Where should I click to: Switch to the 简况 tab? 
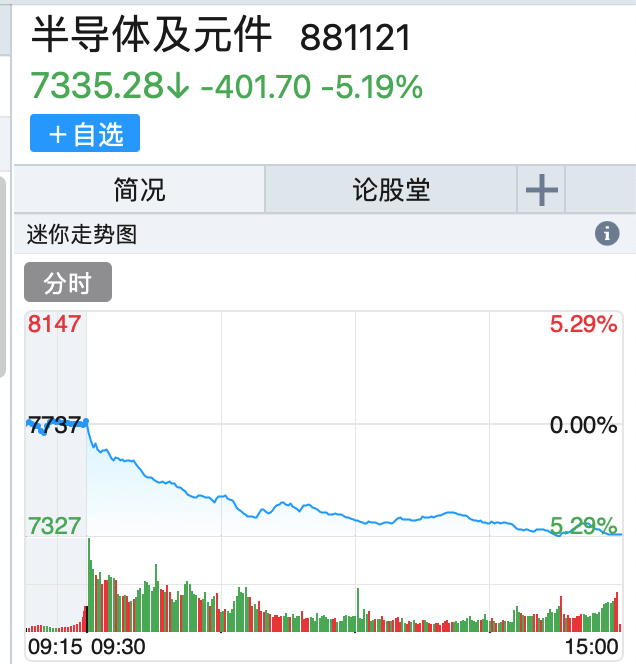pos(140,189)
